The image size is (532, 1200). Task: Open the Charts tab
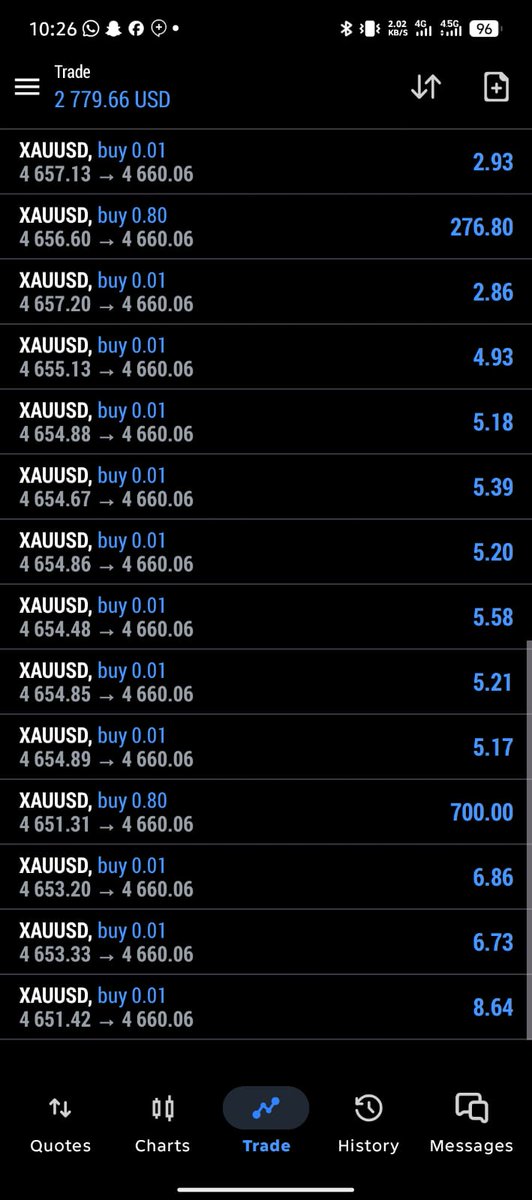click(x=162, y=1123)
